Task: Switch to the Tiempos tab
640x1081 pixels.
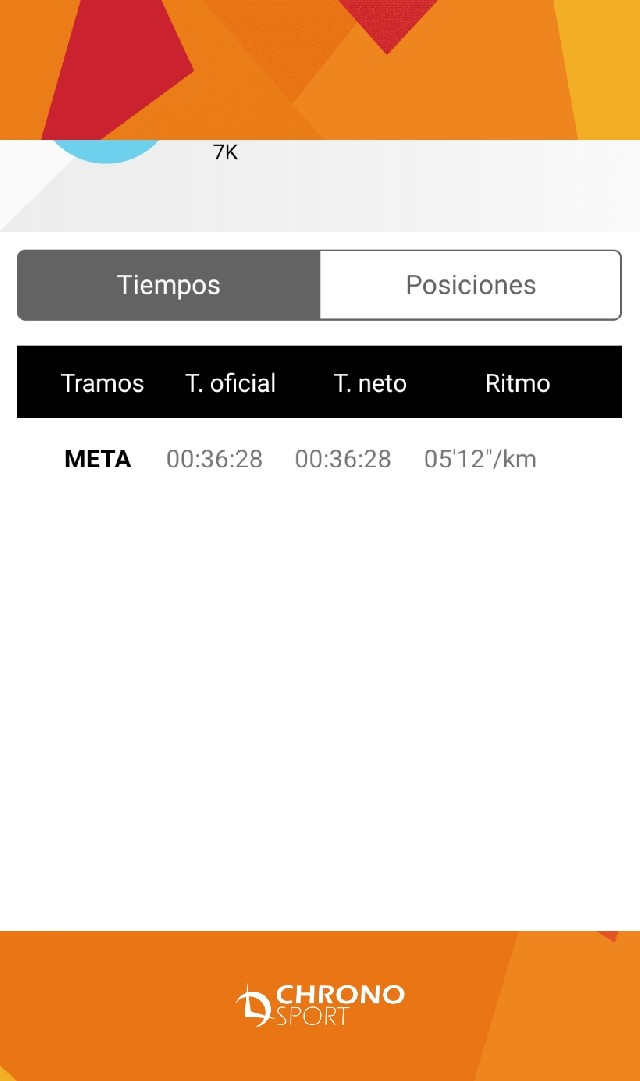Action: click(169, 285)
